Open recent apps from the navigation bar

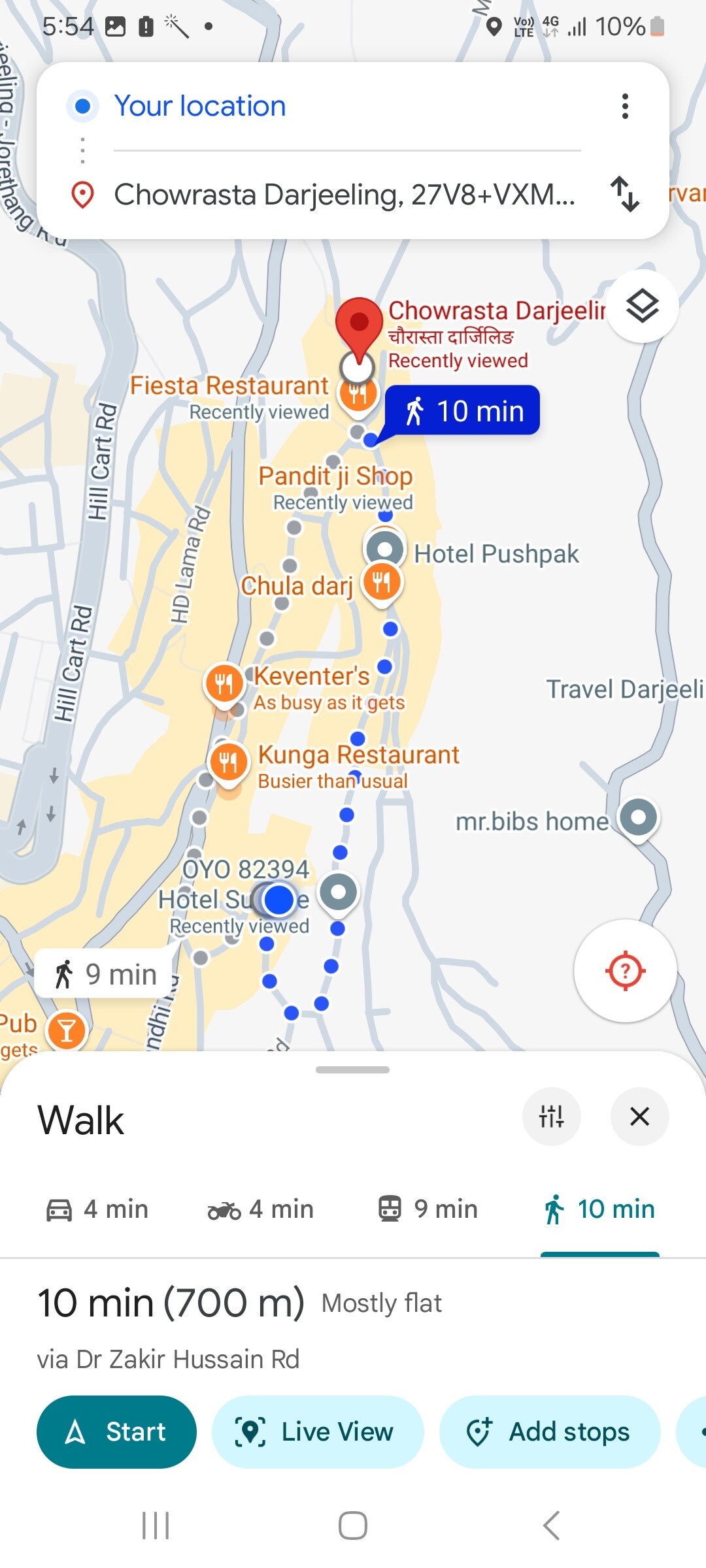156,1526
